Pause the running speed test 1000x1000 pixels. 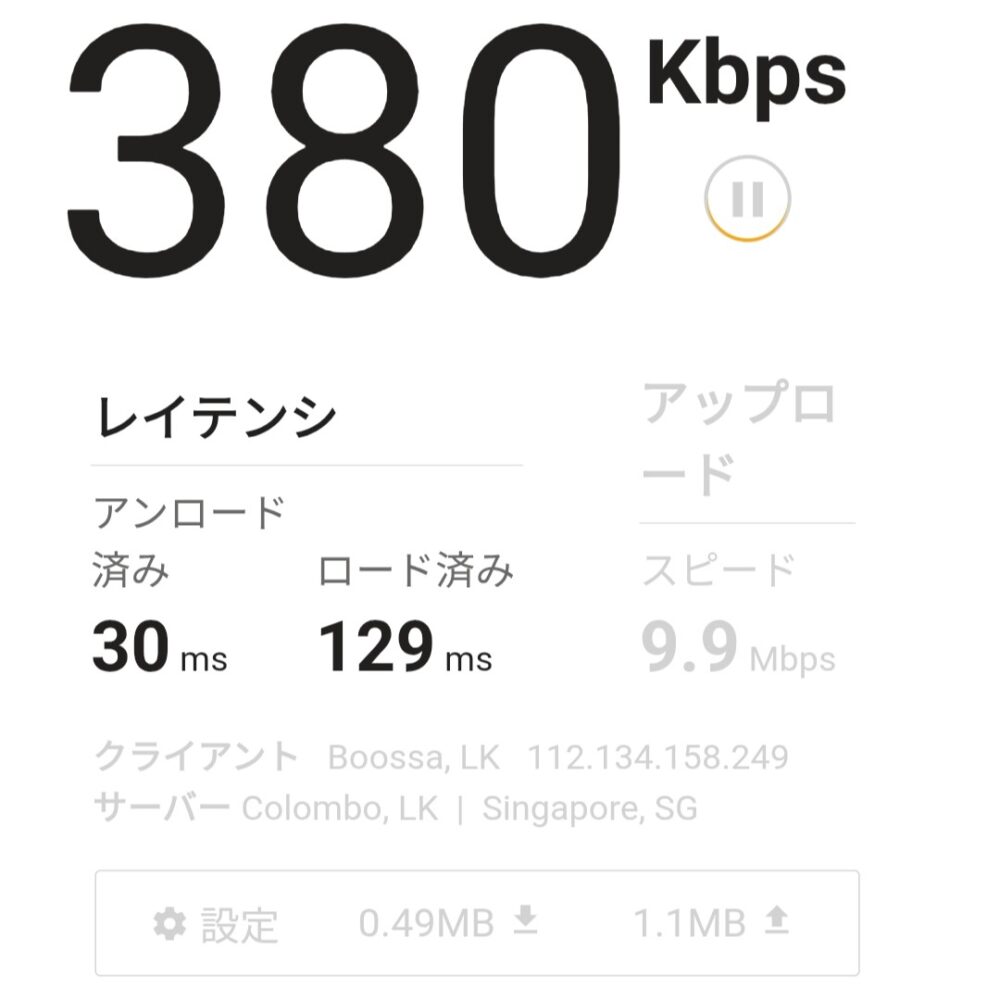click(x=747, y=199)
